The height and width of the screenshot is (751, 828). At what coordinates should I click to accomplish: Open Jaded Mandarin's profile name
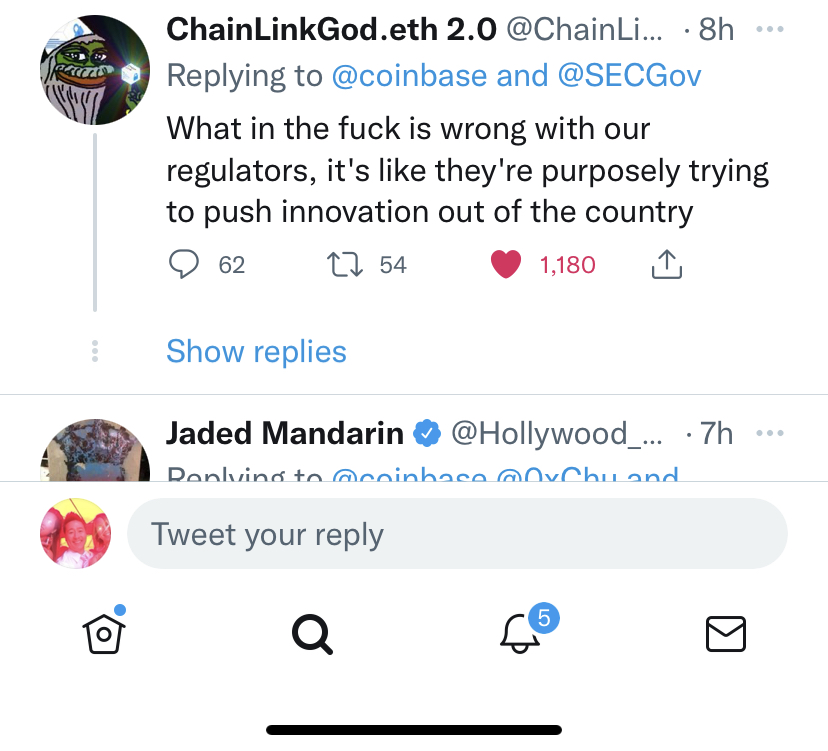[284, 433]
